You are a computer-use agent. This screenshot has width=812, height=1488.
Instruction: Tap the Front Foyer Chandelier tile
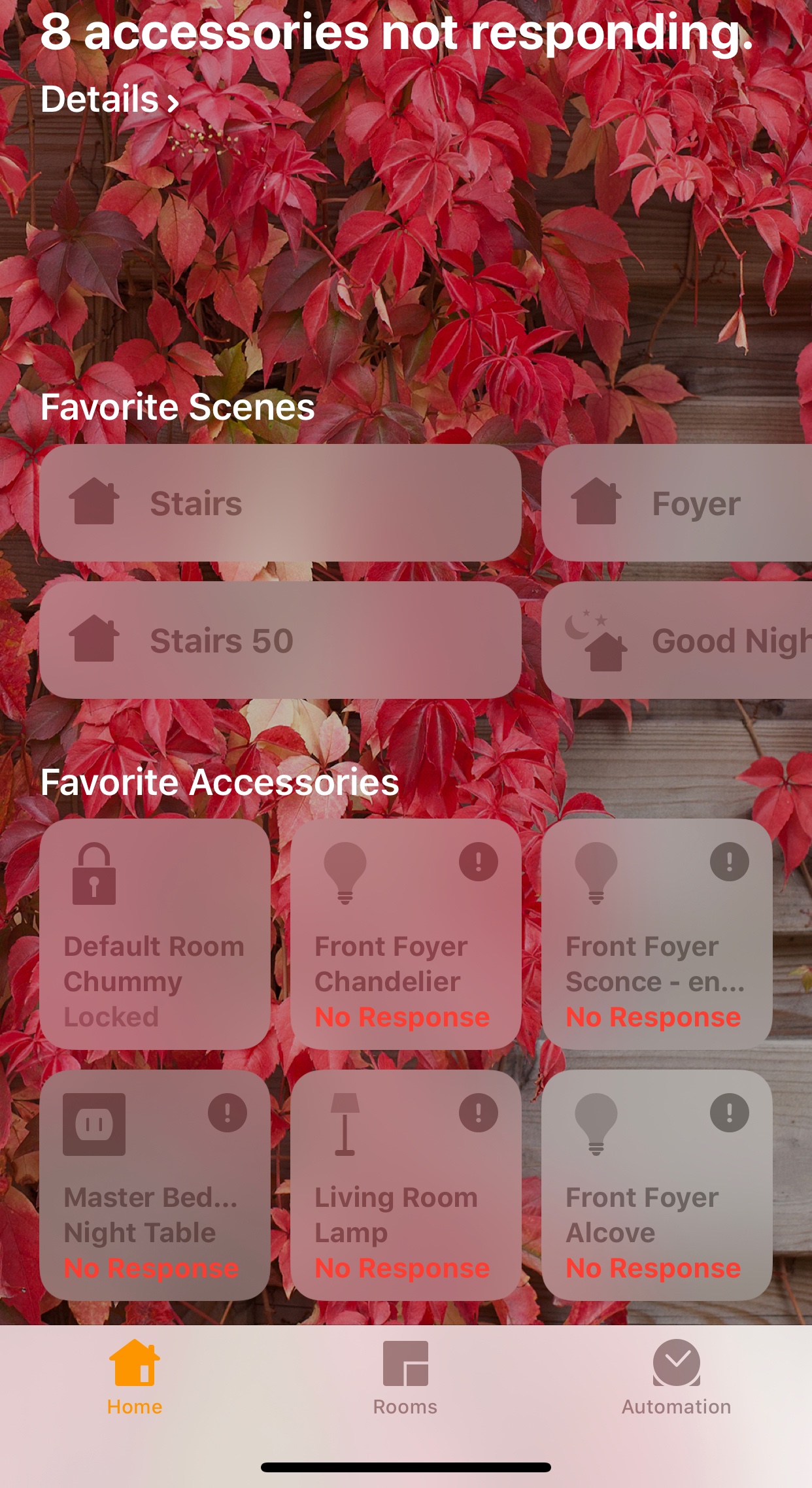[405, 934]
